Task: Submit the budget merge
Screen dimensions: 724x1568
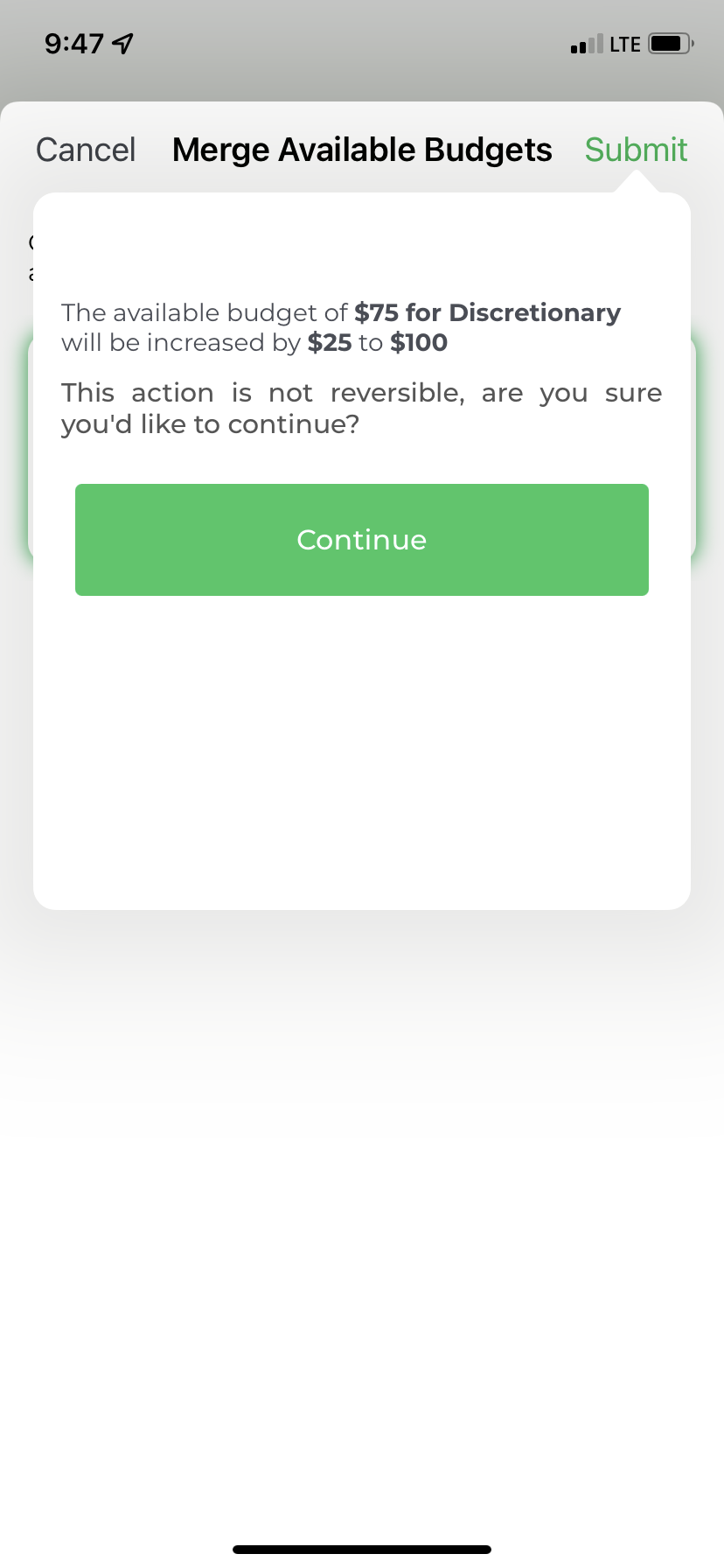Action: click(637, 149)
